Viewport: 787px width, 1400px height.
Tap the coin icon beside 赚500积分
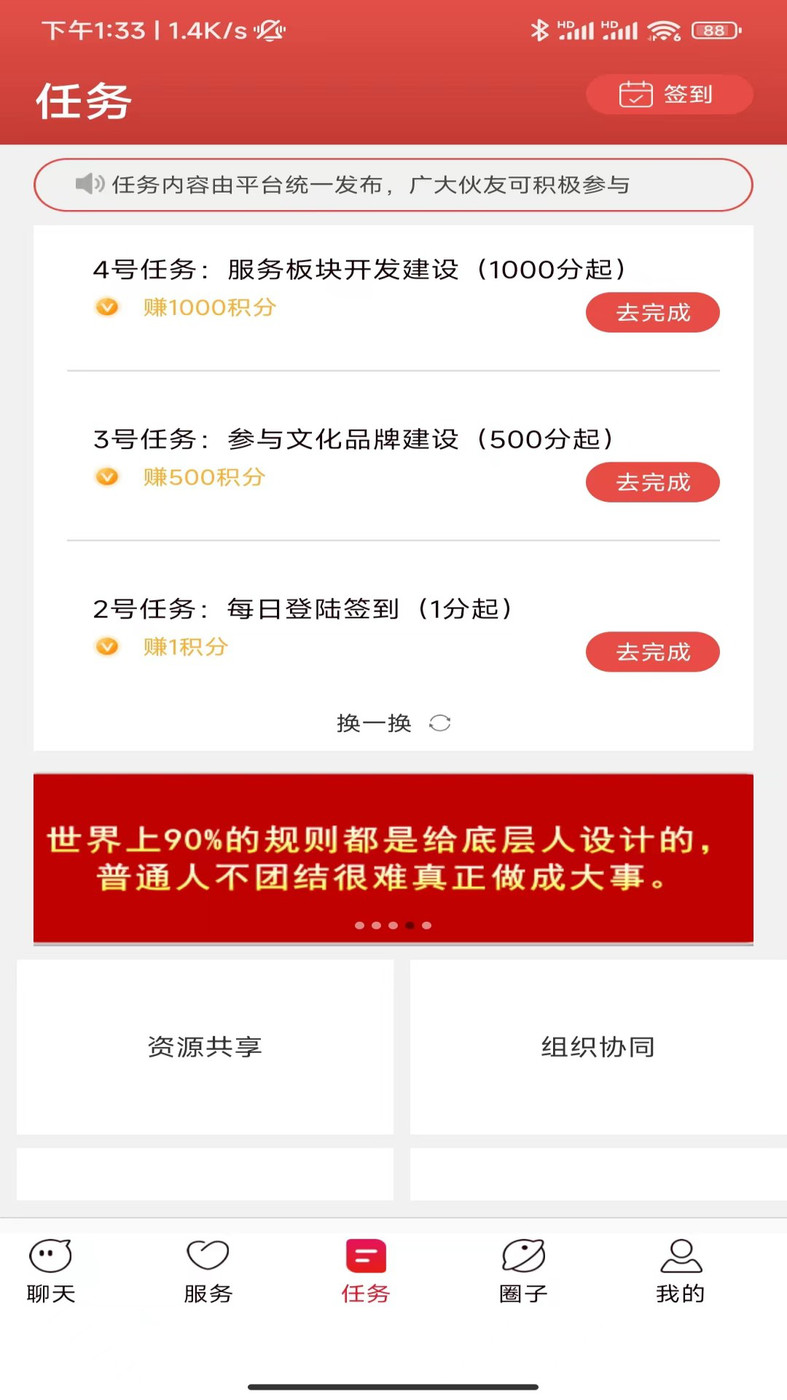(x=107, y=477)
